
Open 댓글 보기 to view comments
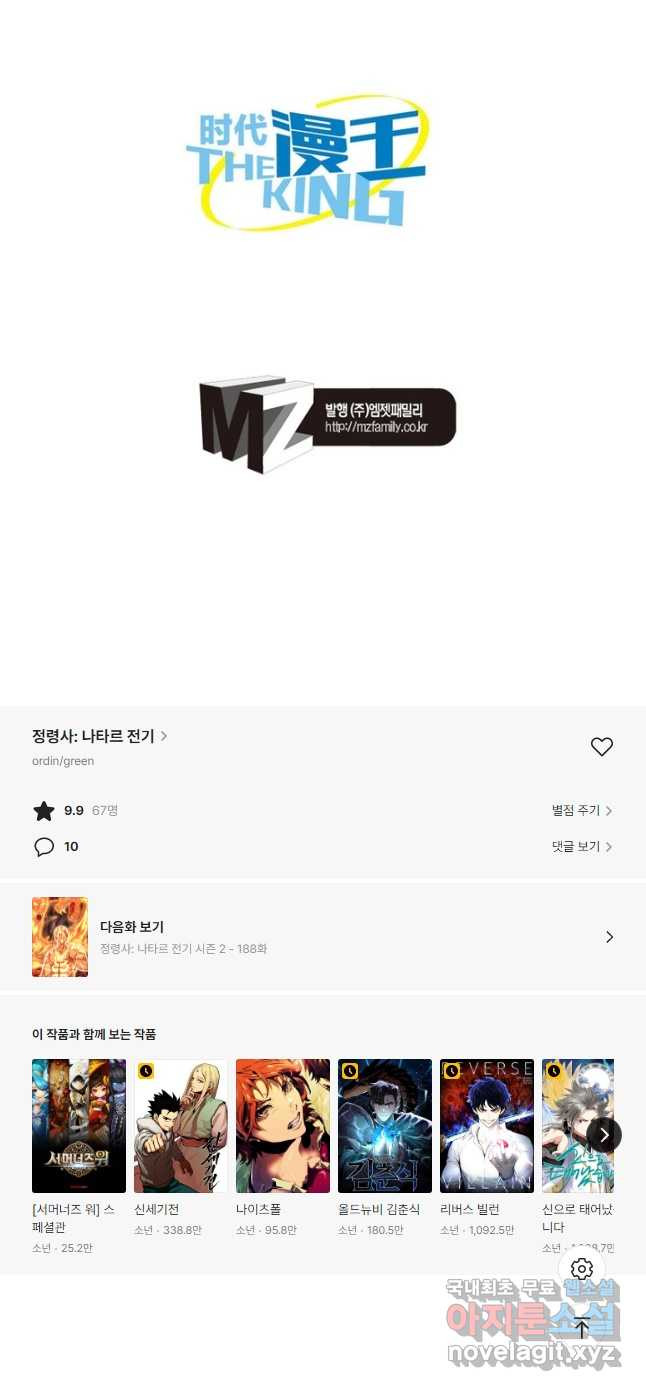(582, 847)
